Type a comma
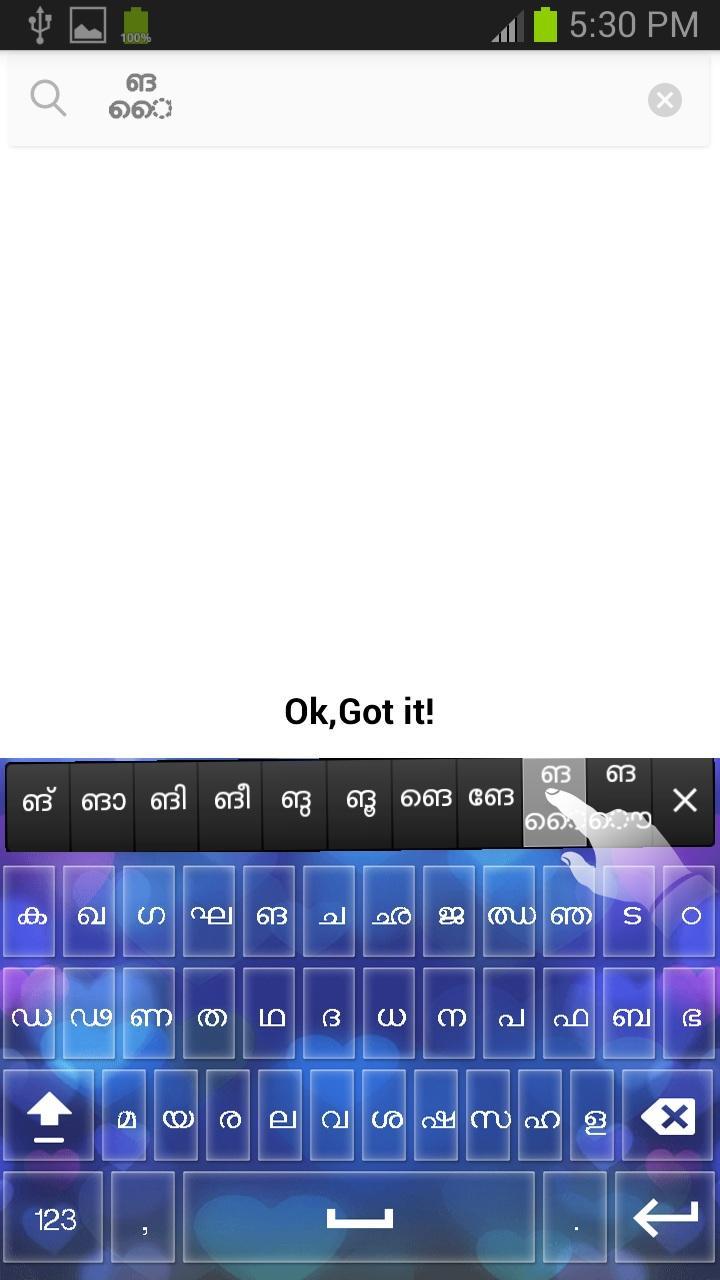The width and height of the screenshot is (720, 1280). pos(144,1219)
